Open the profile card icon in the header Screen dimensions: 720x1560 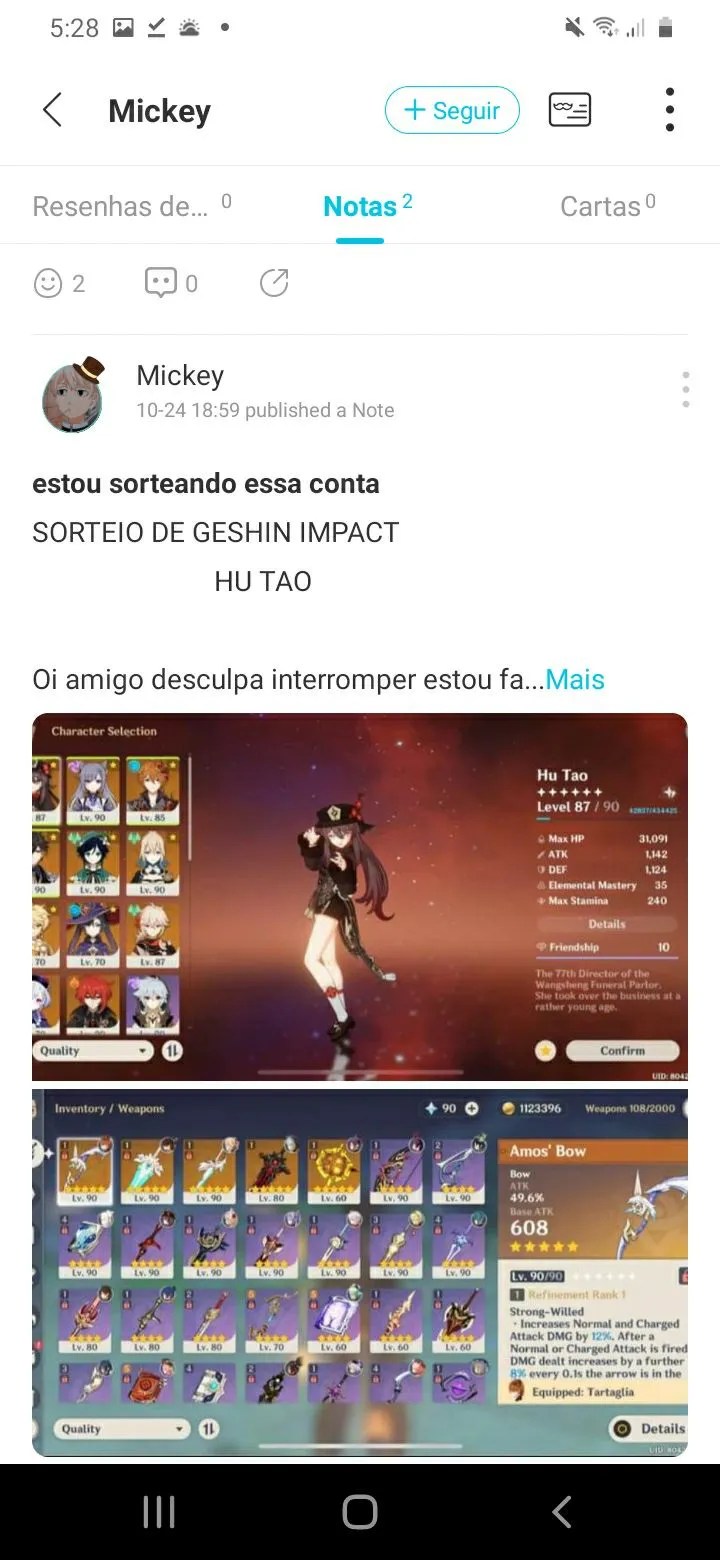tap(570, 110)
